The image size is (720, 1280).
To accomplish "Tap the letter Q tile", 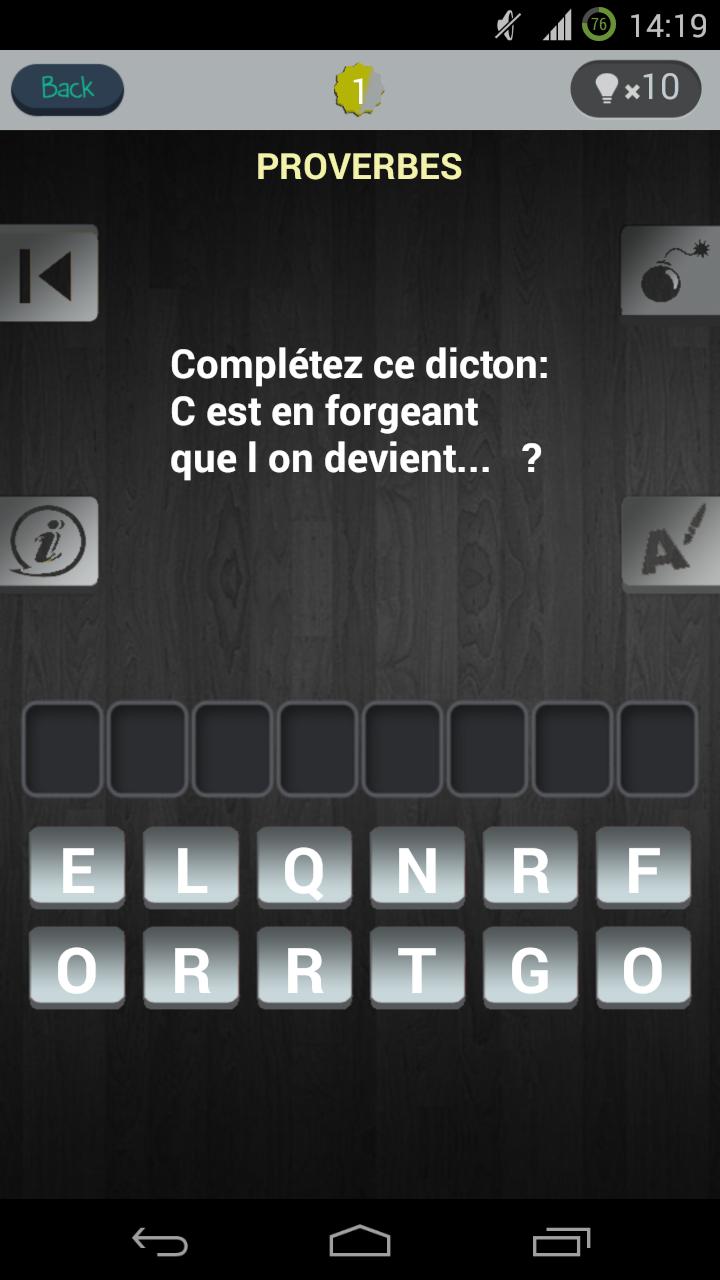I will click(304, 868).
